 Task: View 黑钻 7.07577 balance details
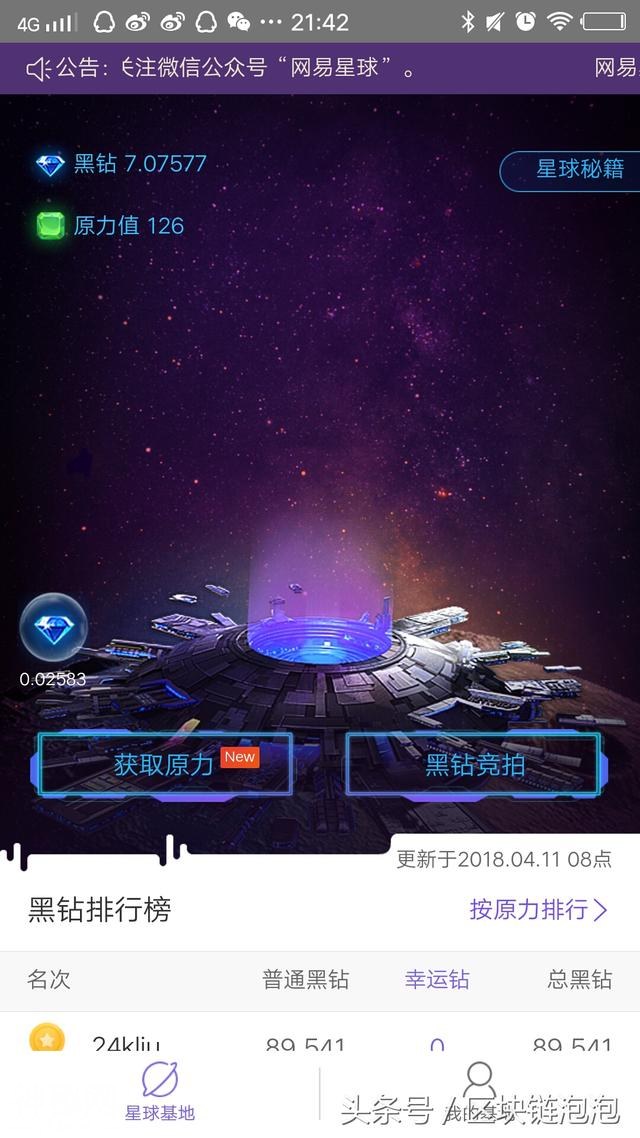(122, 164)
